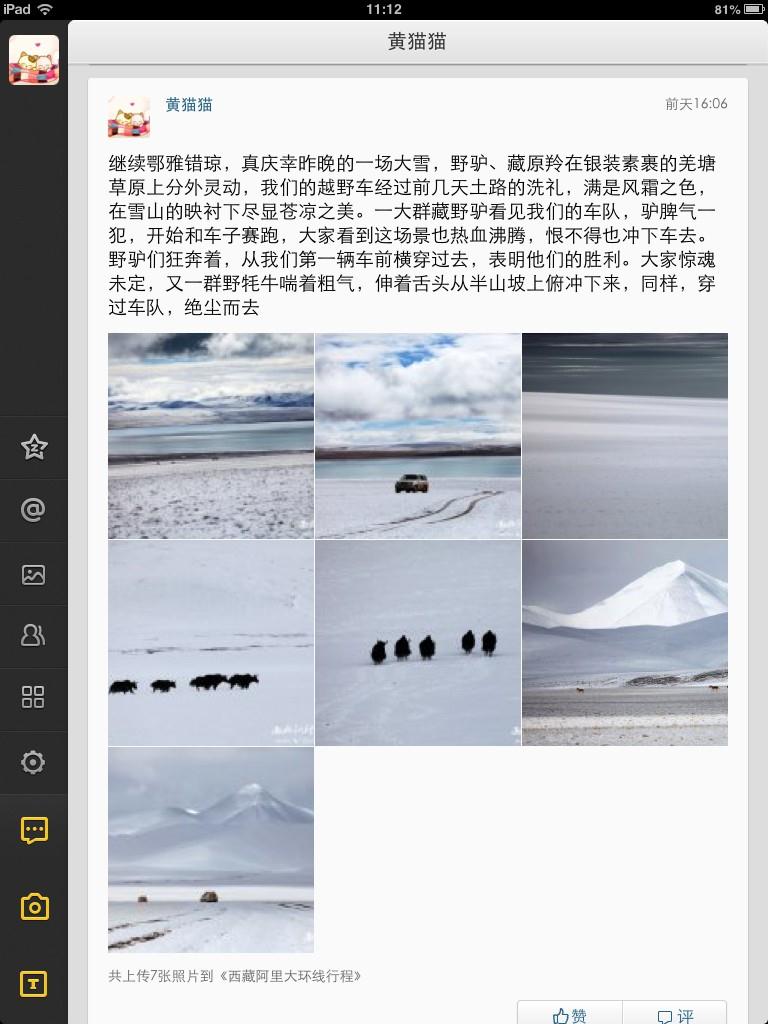This screenshot has width=768, height=1024.
Task: Write a new text post
Action: (34, 984)
